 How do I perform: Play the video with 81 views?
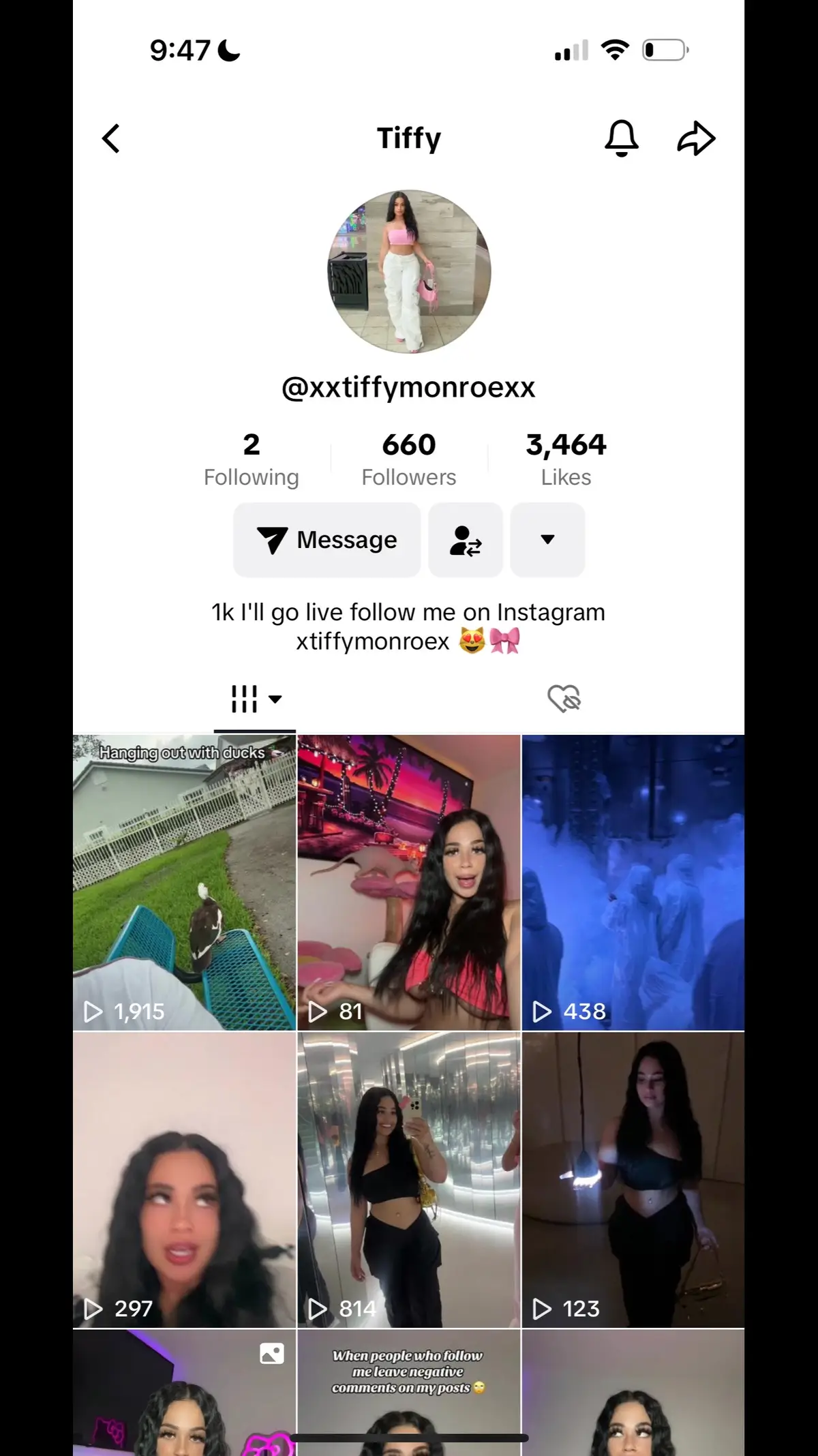(x=409, y=882)
